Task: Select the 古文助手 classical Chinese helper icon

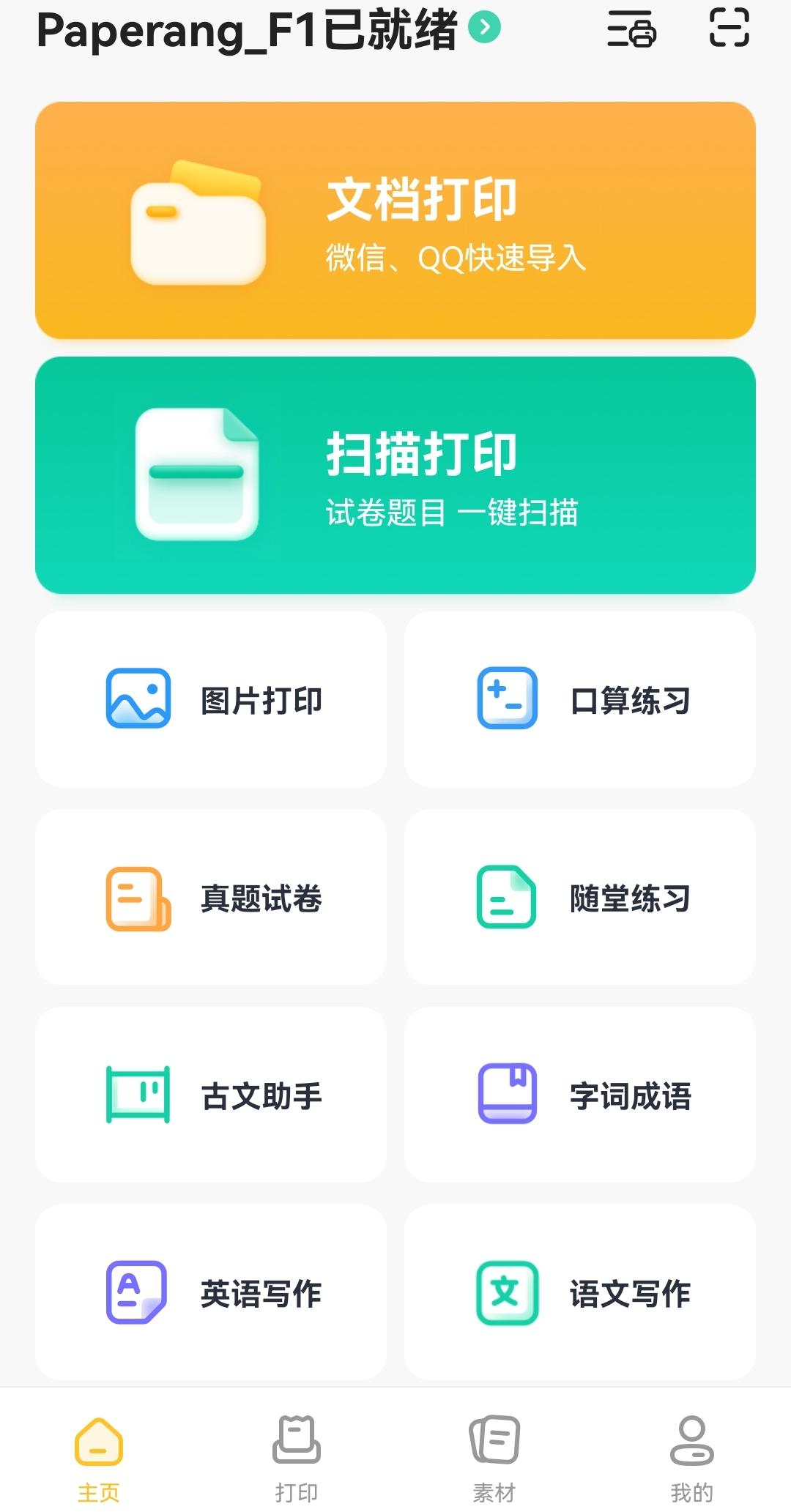Action: [x=136, y=1095]
